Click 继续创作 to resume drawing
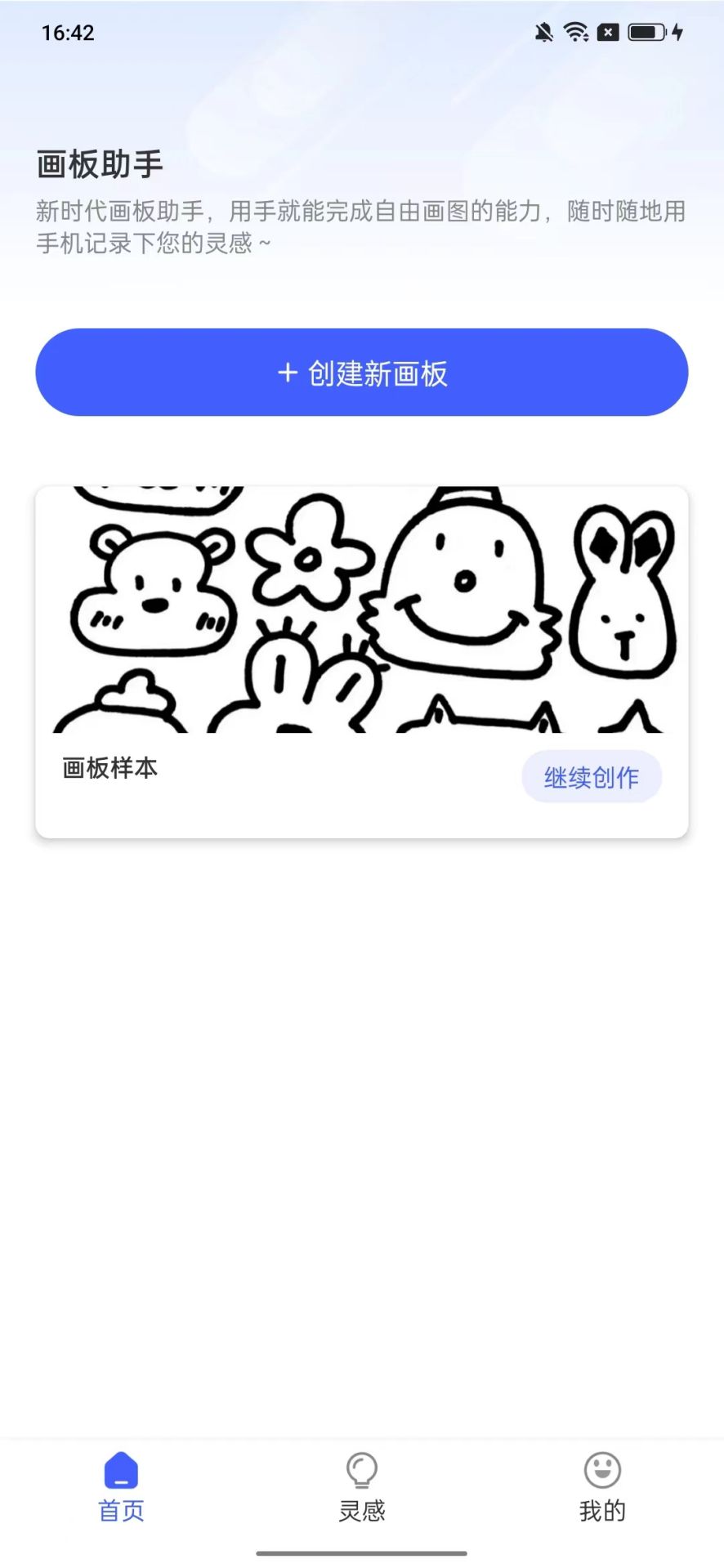Viewport: 724px width, 1568px height. pos(592,777)
